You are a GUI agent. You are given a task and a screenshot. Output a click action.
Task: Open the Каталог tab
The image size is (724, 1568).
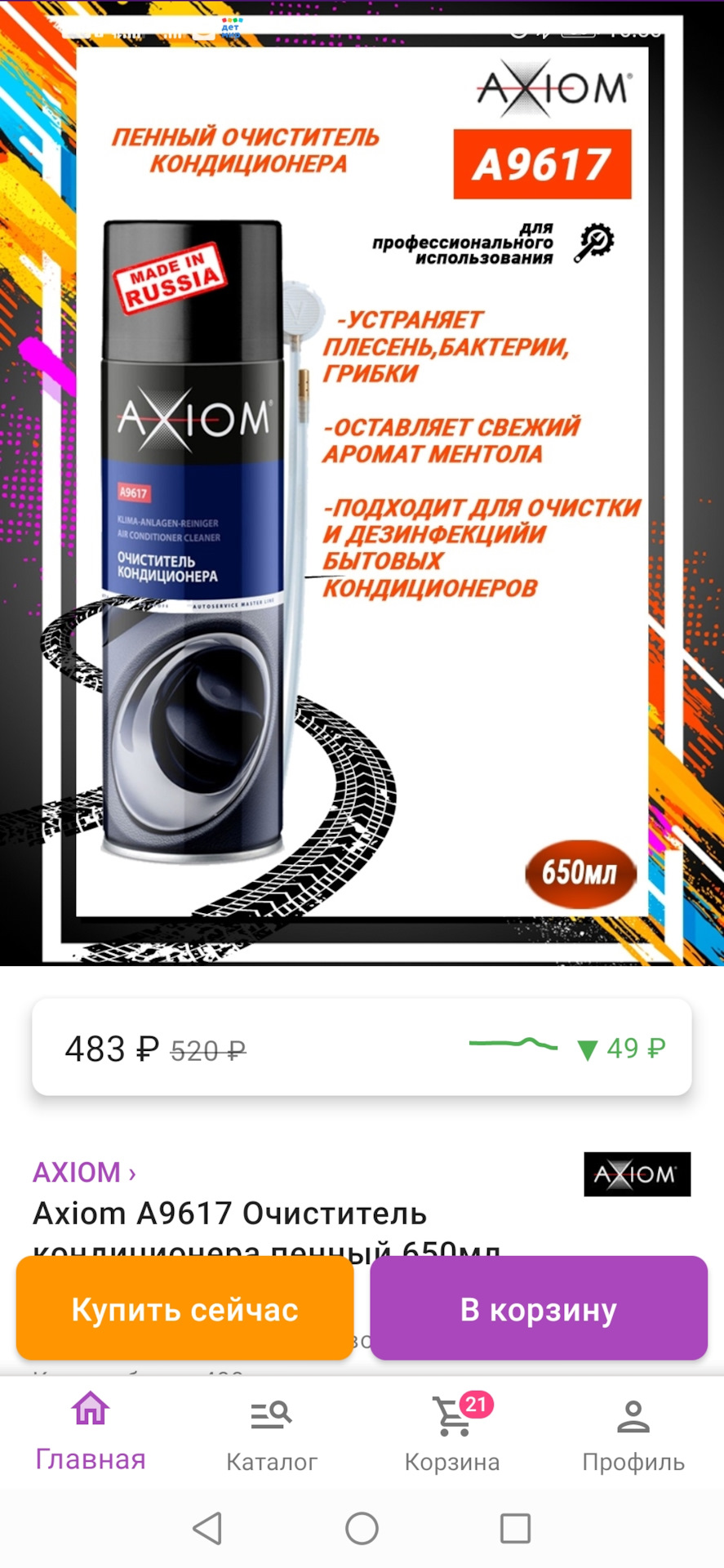coord(271,1434)
